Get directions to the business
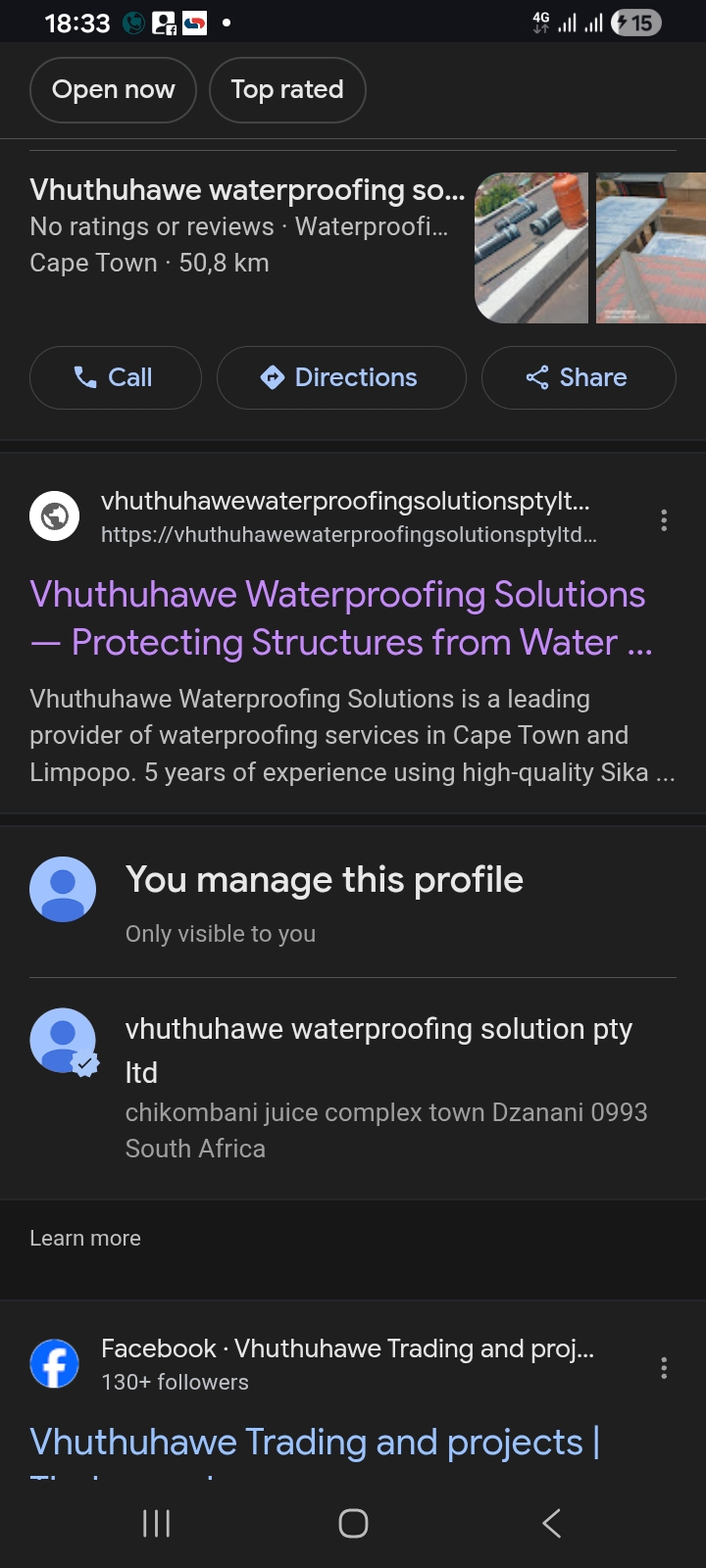This screenshot has height=1568, width=706. click(x=340, y=377)
